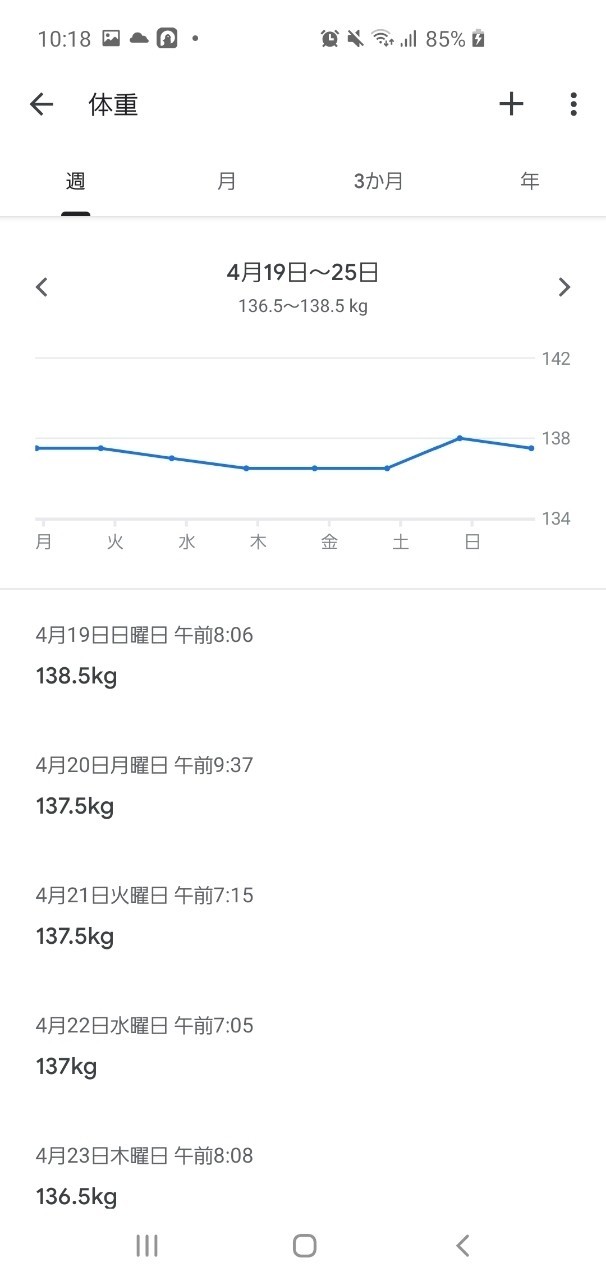Open recent apps from the navigation bar
606x1279 pixels.
(x=147, y=1245)
